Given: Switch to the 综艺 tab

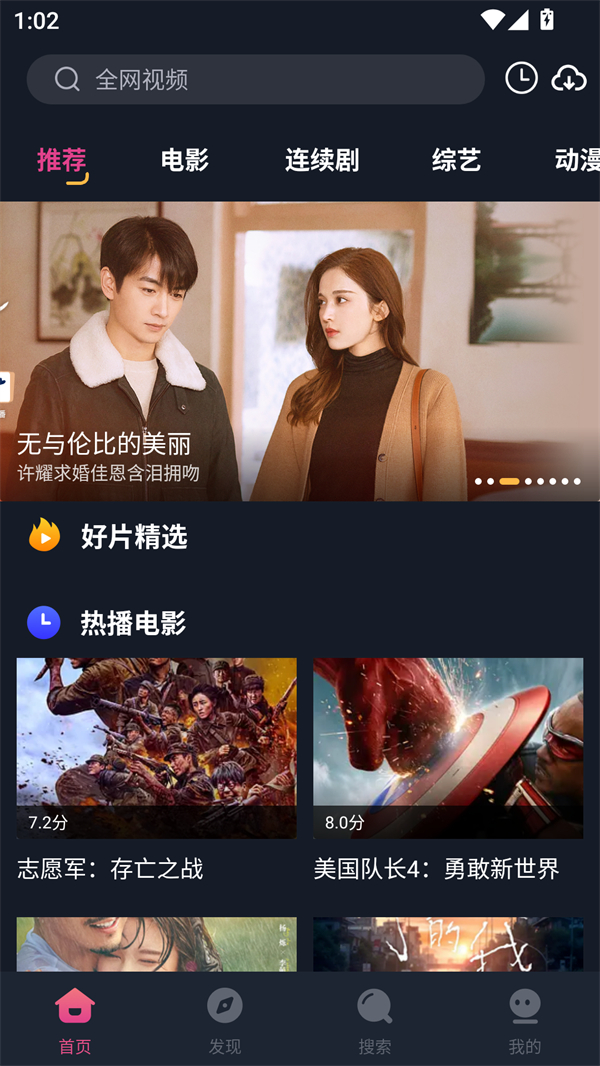Looking at the screenshot, I should pyautogui.click(x=457, y=160).
